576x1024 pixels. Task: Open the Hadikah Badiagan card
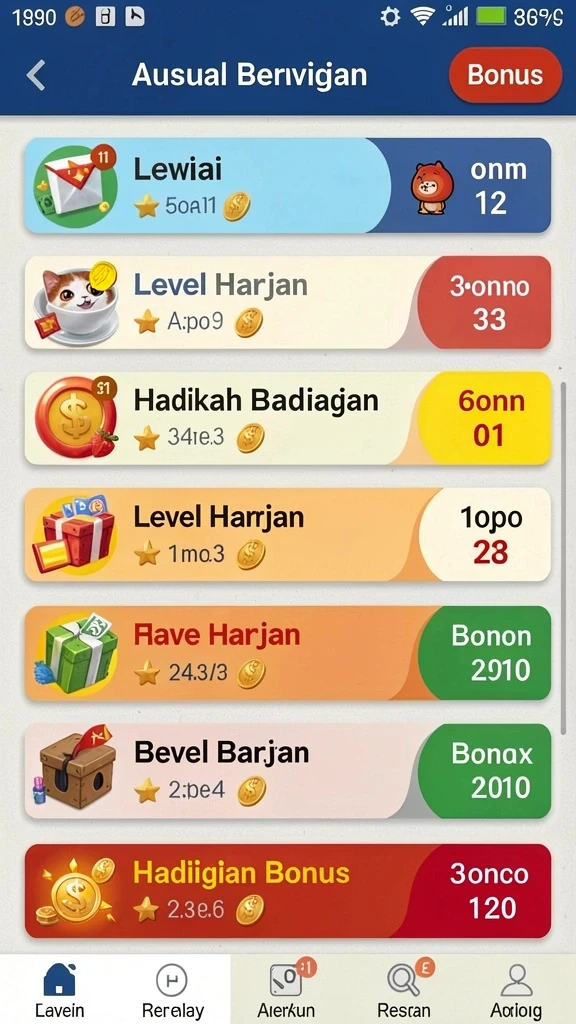point(287,418)
